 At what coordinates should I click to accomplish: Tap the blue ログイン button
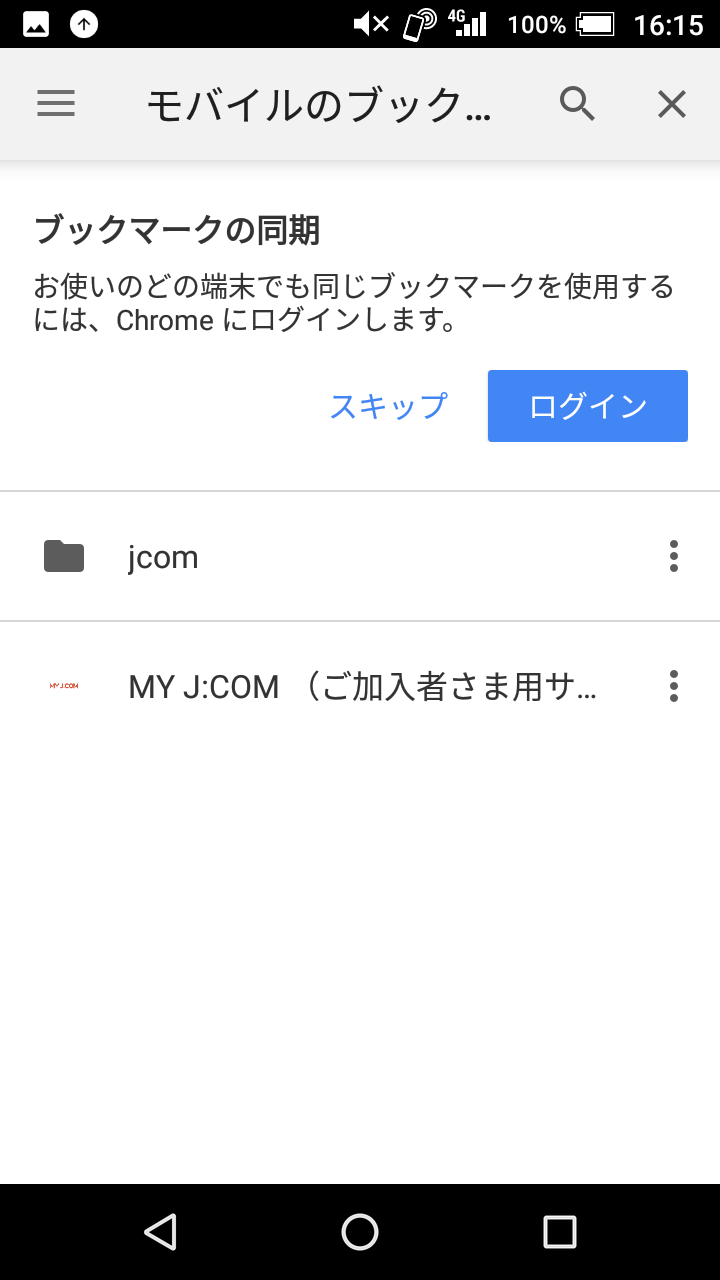click(588, 406)
